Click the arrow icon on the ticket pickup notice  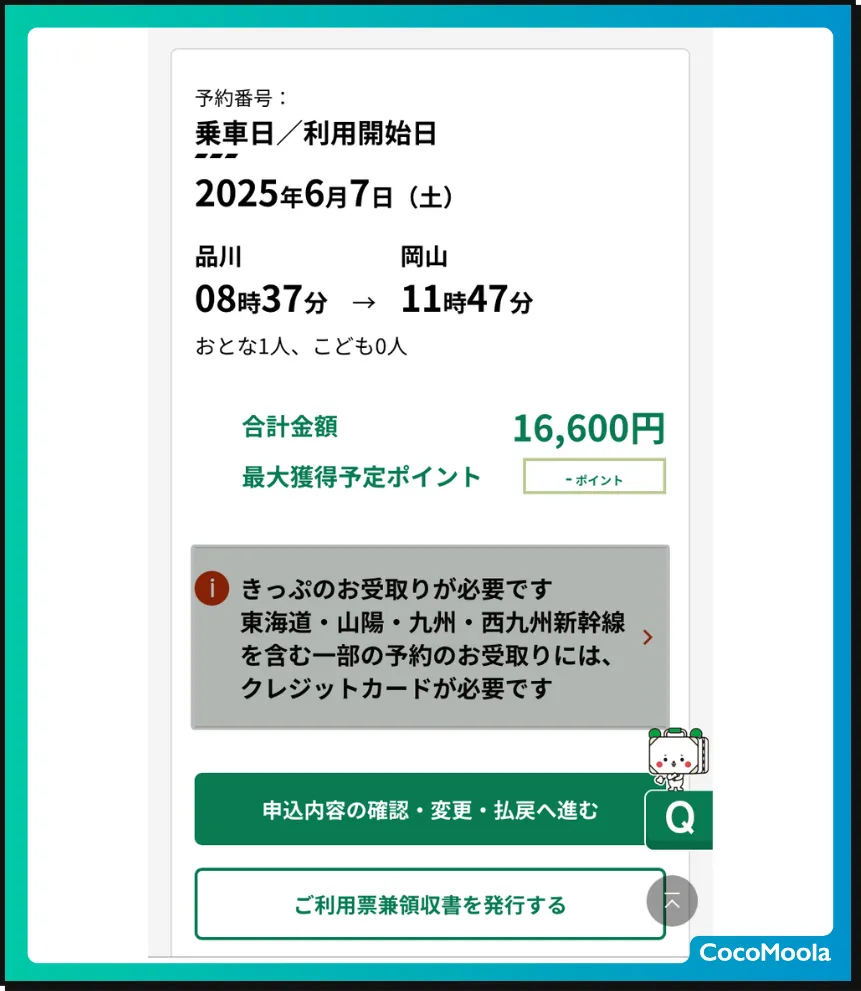point(647,637)
